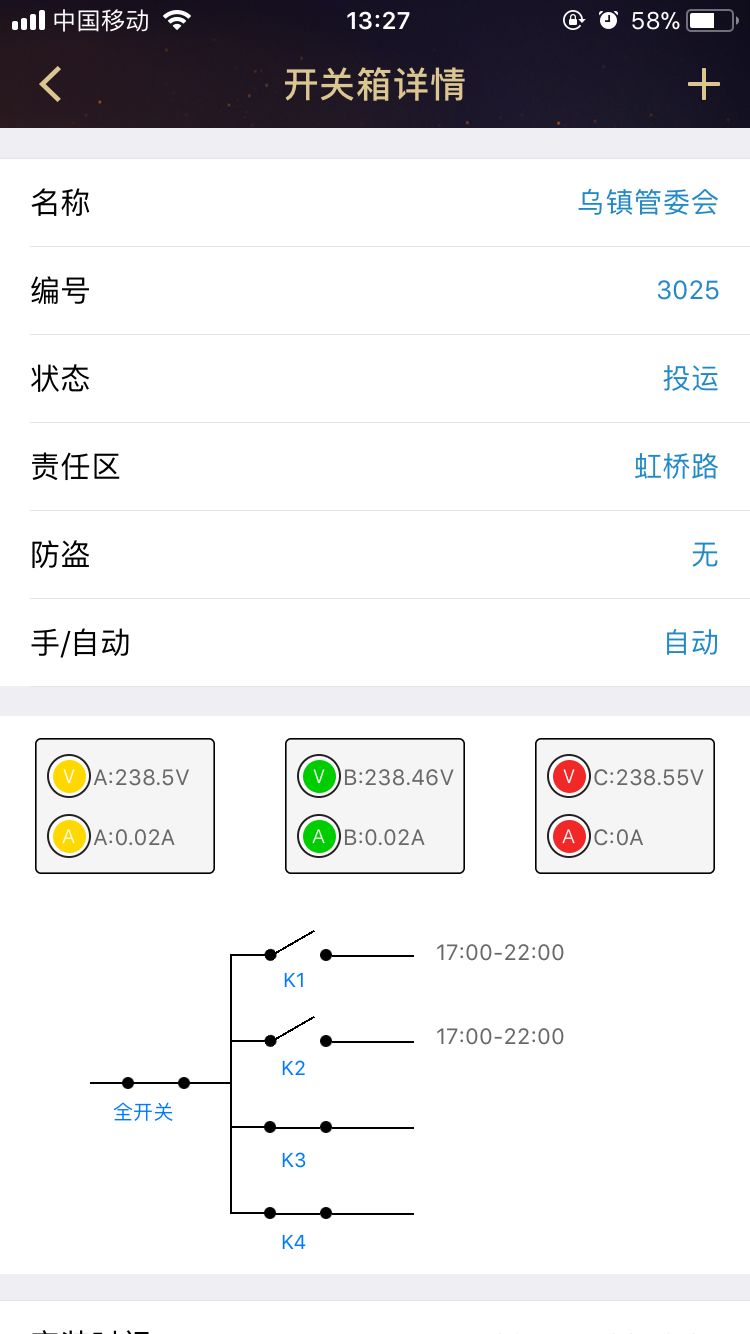
Task: Open the 名称 row showing 乌镇管委会
Action: [x=375, y=203]
